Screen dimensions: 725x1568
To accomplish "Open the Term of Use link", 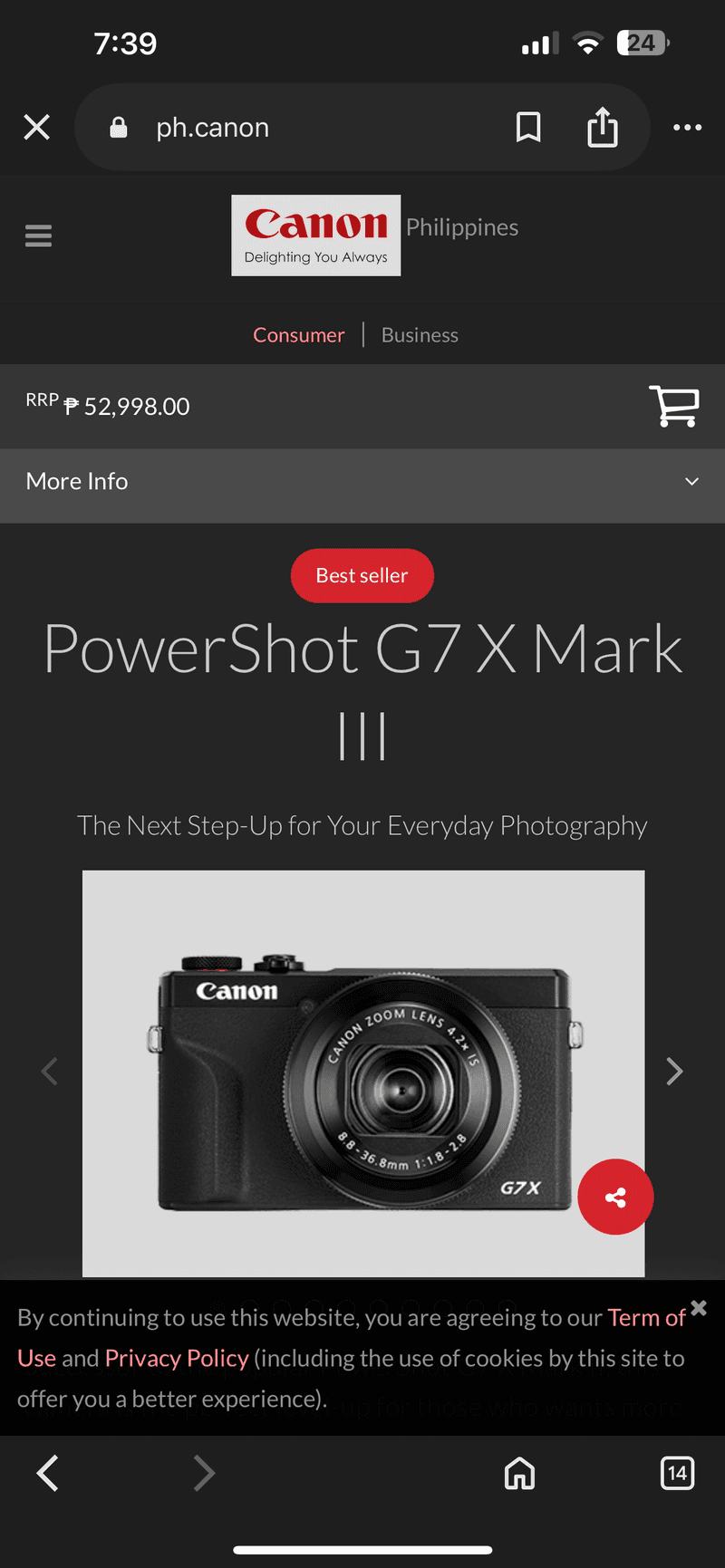I will (645, 1318).
